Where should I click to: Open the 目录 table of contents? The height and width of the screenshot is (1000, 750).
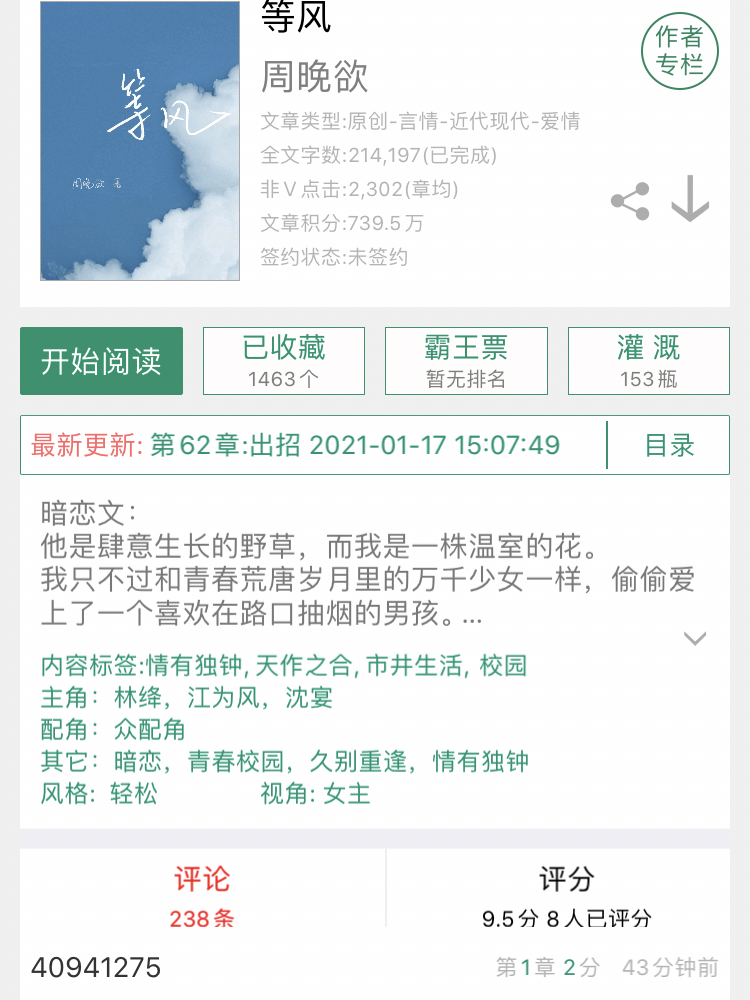[x=669, y=446]
